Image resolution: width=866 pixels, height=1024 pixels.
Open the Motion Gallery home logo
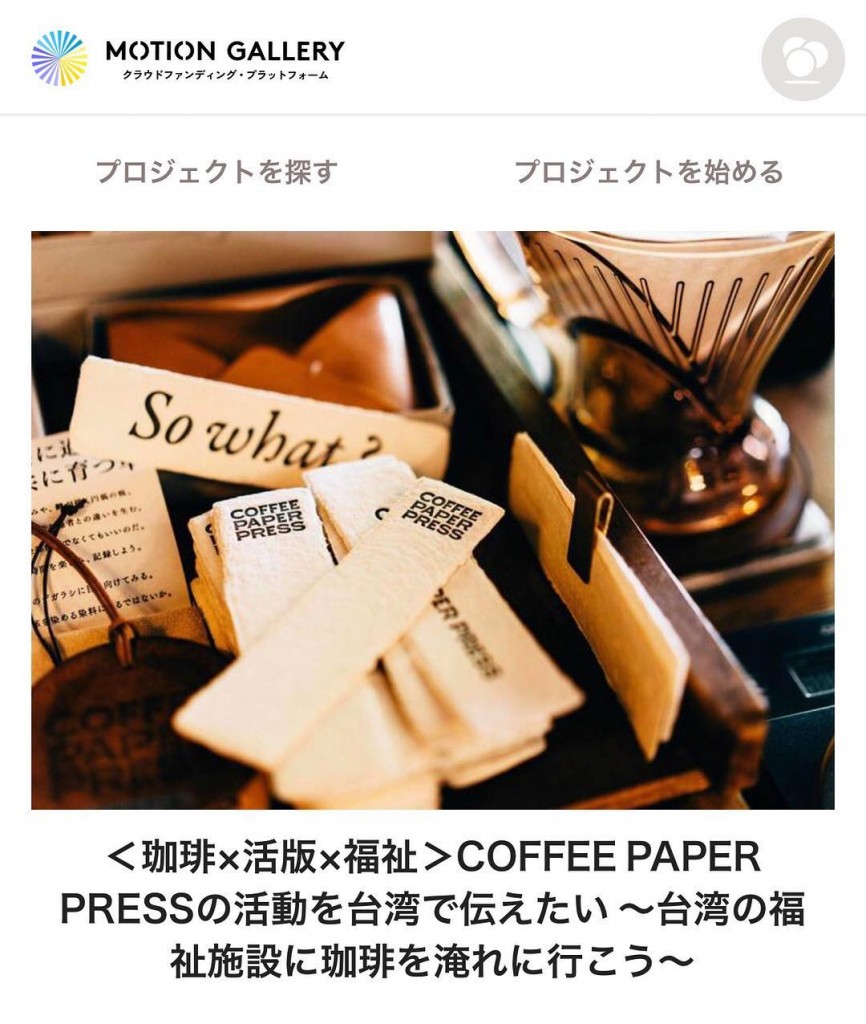click(x=188, y=58)
